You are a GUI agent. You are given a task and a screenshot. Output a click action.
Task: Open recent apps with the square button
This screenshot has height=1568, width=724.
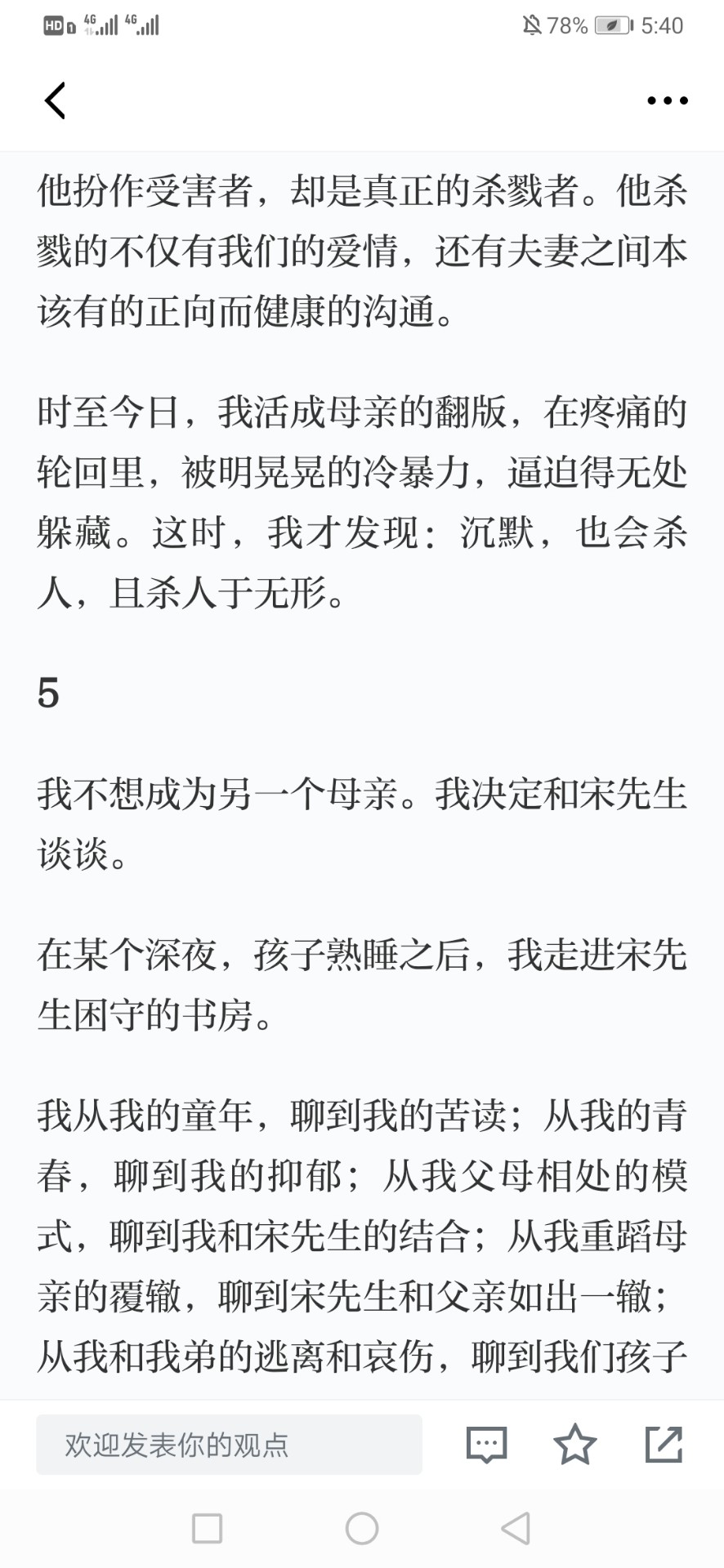point(207,1528)
